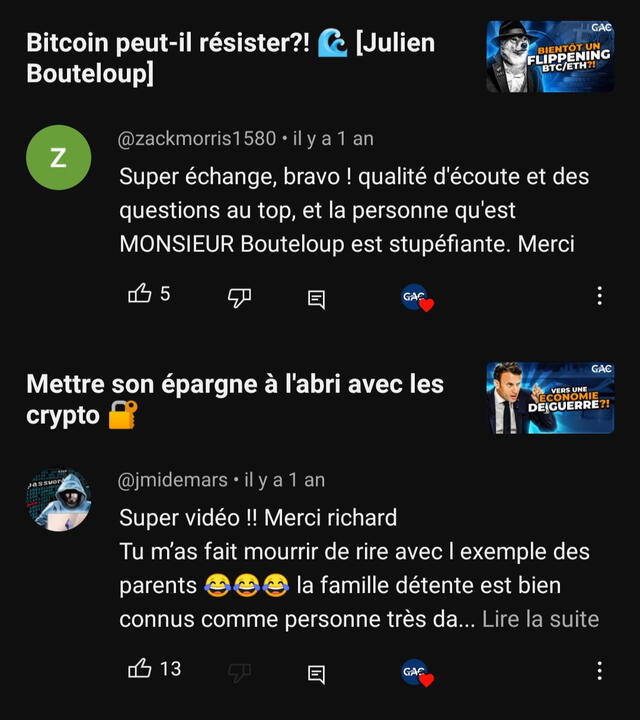Like the comment by @jmidemars
Image resolution: width=640 pixels, height=720 pixels.
point(140,669)
